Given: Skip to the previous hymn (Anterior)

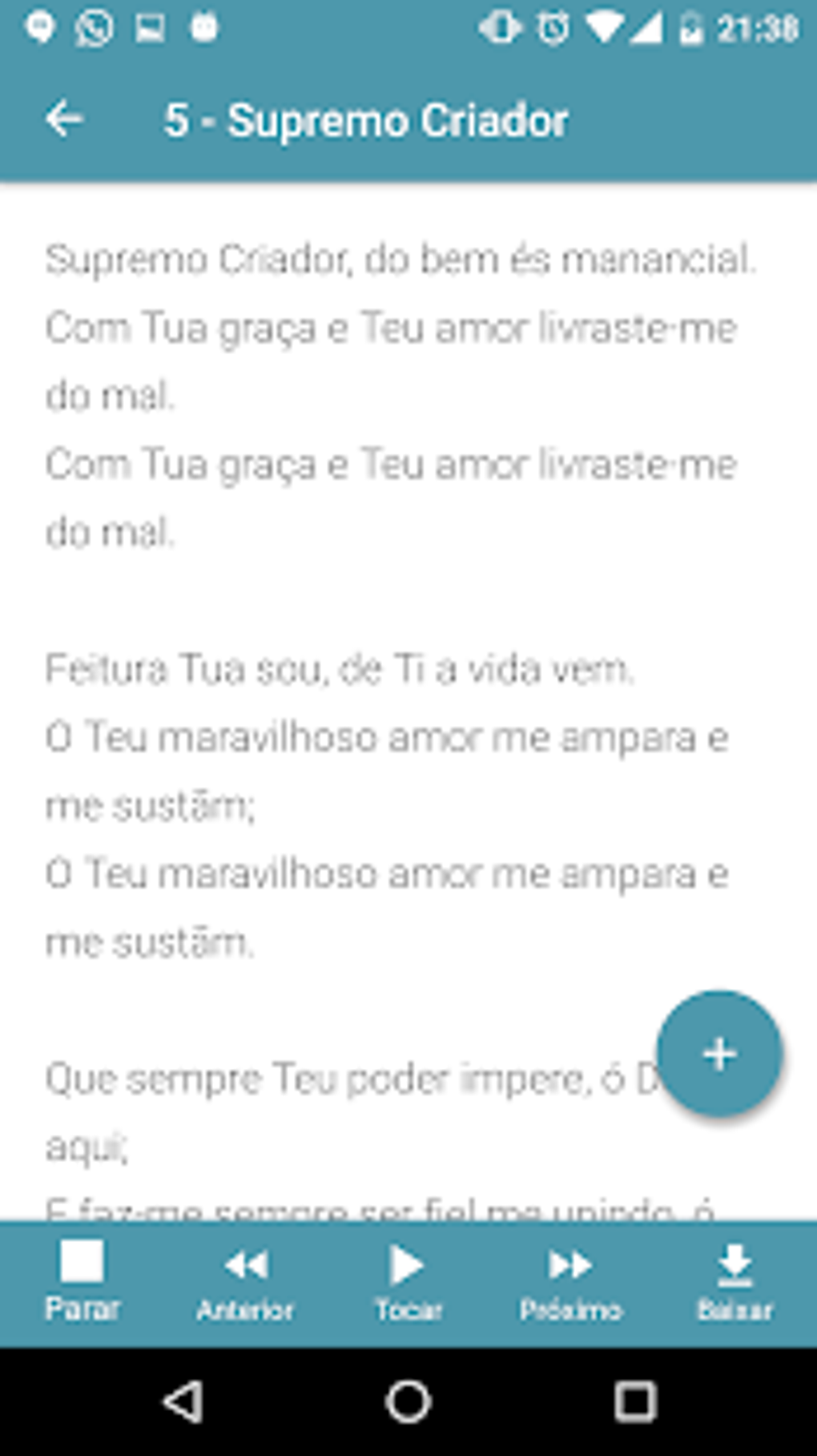Looking at the screenshot, I should [245, 1281].
